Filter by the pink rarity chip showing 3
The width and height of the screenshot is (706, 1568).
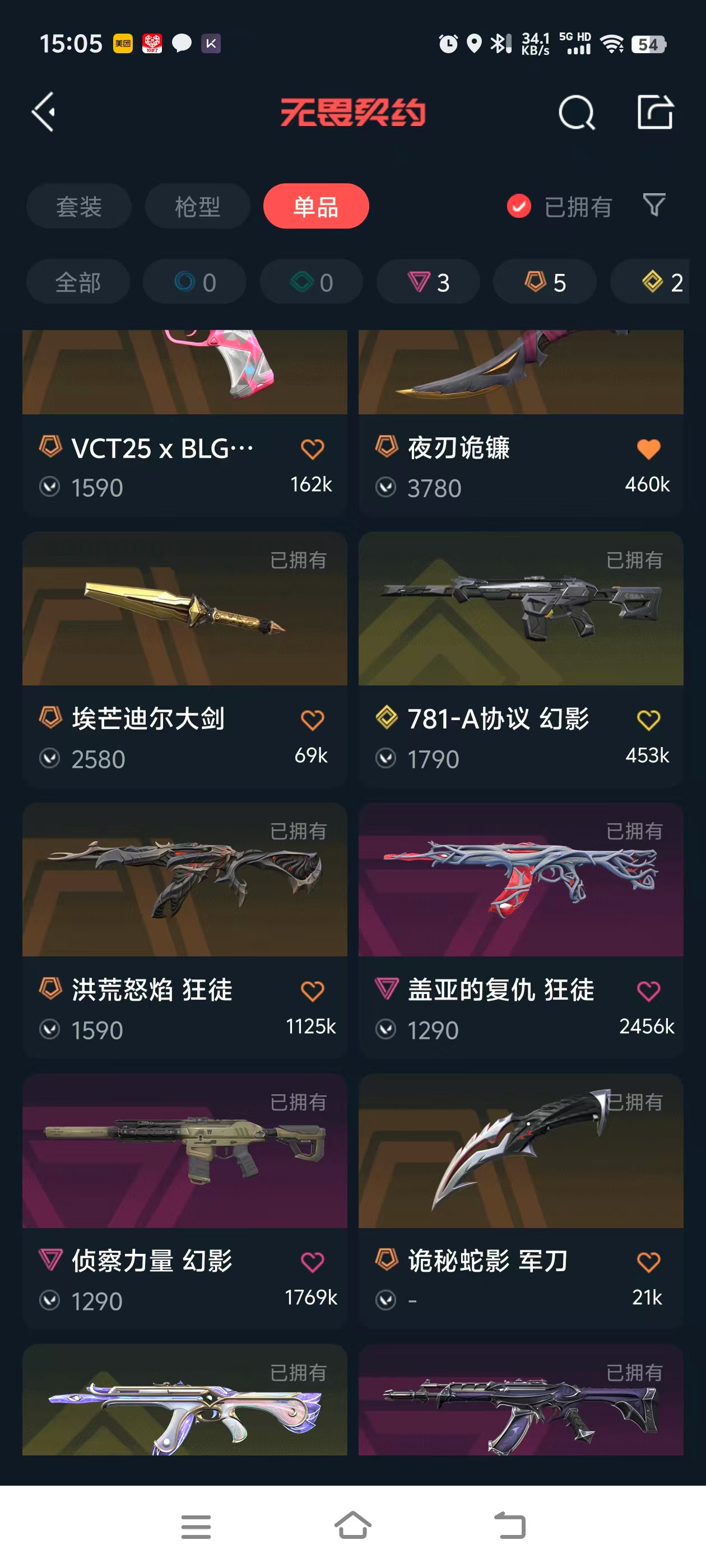point(428,282)
